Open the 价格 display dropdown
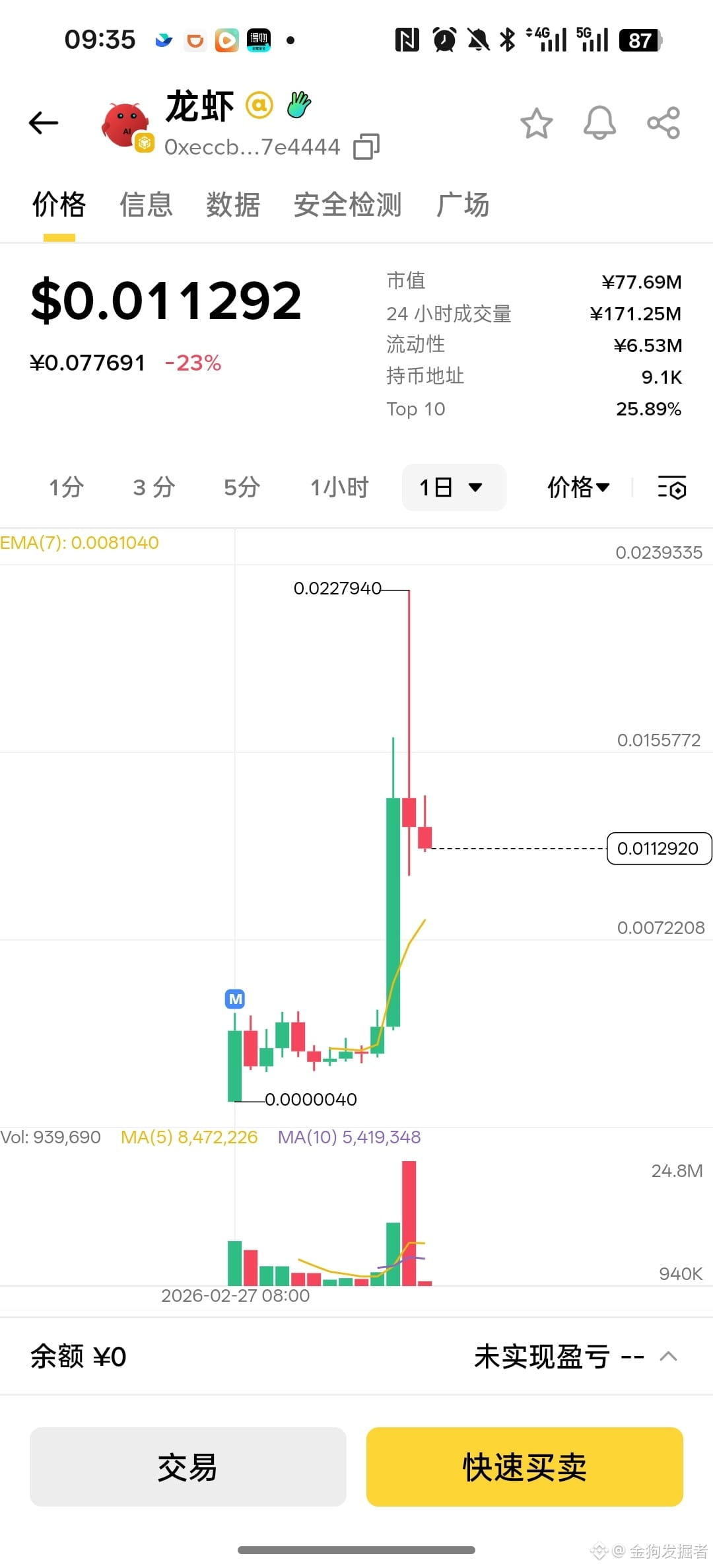Image resolution: width=713 pixels, height=1568 pixels. [x=578, y=487]
